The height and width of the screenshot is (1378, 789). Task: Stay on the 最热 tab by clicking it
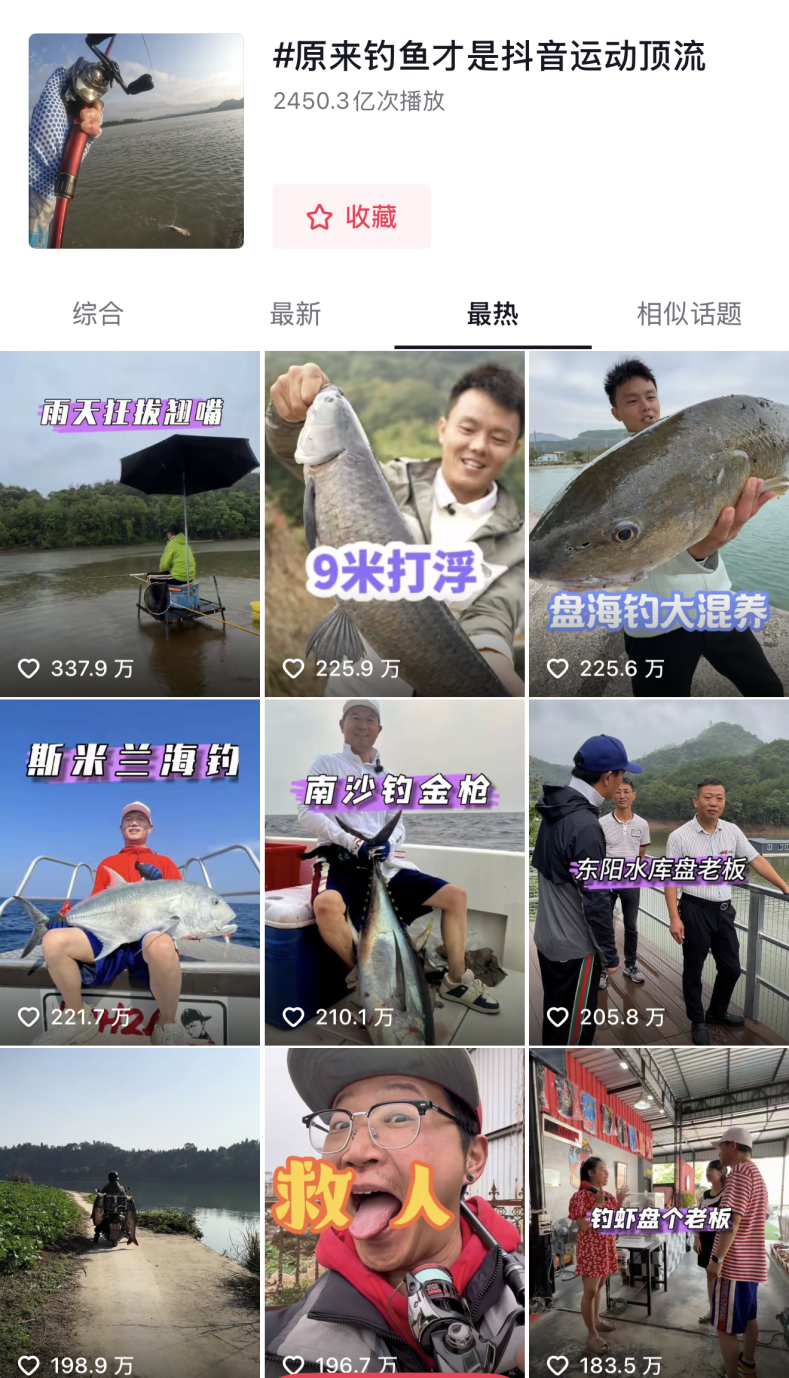491,314
